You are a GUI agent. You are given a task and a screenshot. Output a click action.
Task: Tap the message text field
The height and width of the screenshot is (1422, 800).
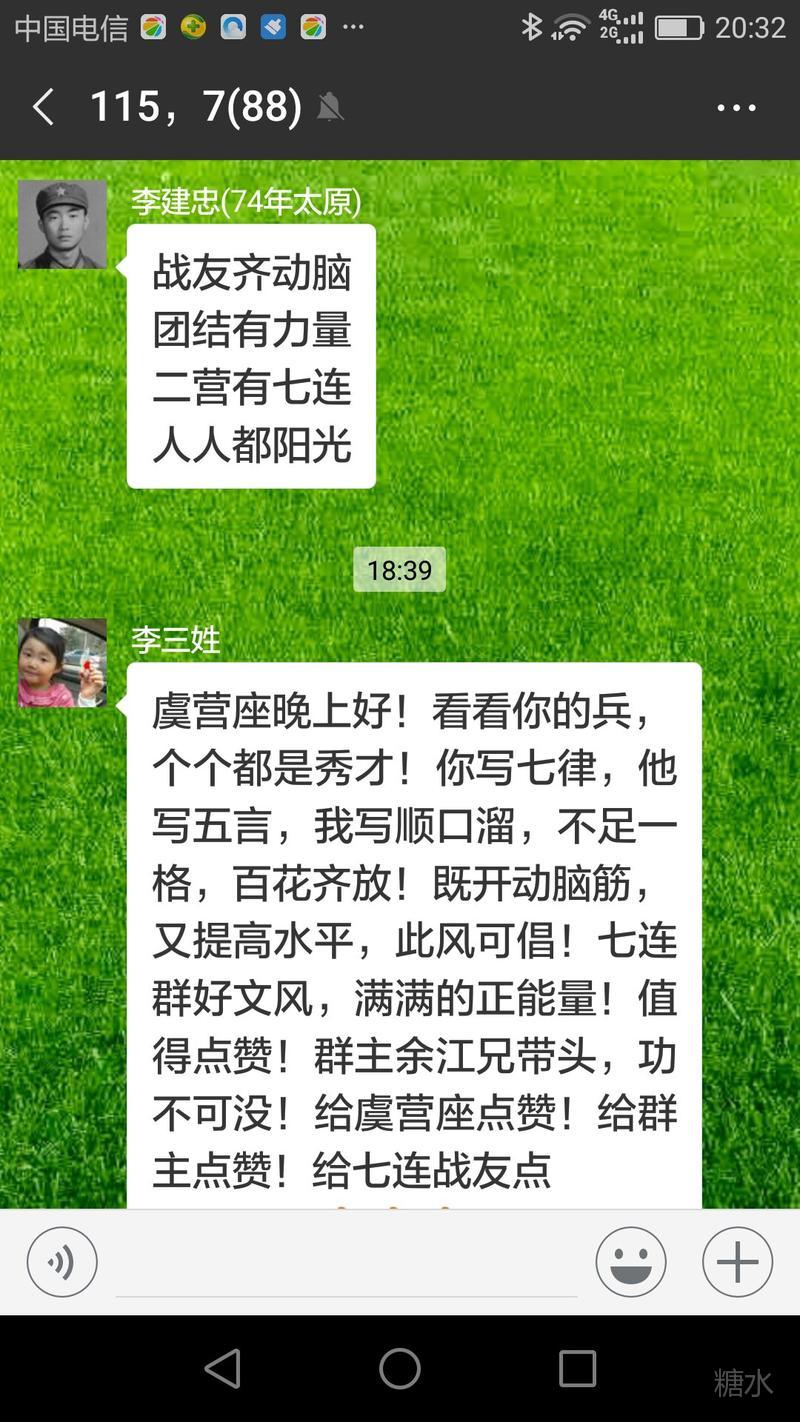click(345, 1264)
